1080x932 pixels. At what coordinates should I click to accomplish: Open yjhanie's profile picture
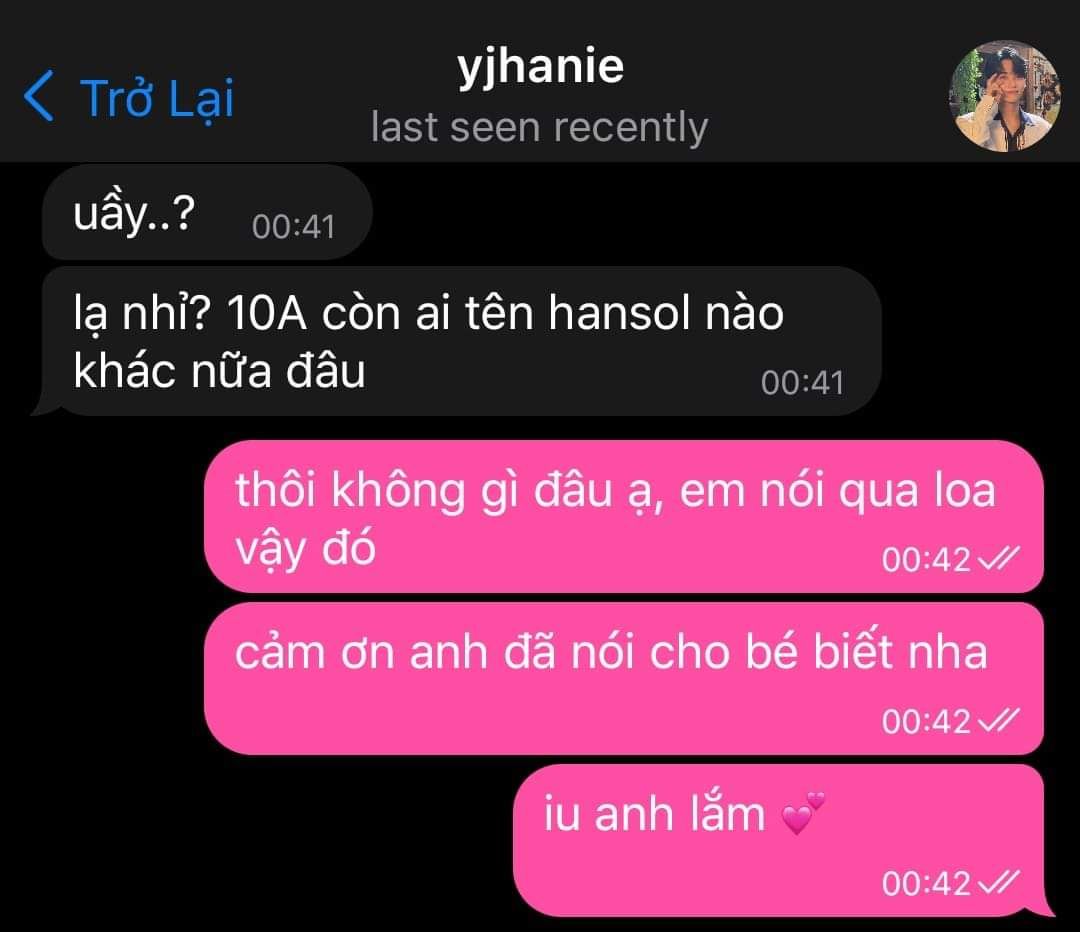pyautogui.click(x=1004, y=97)
